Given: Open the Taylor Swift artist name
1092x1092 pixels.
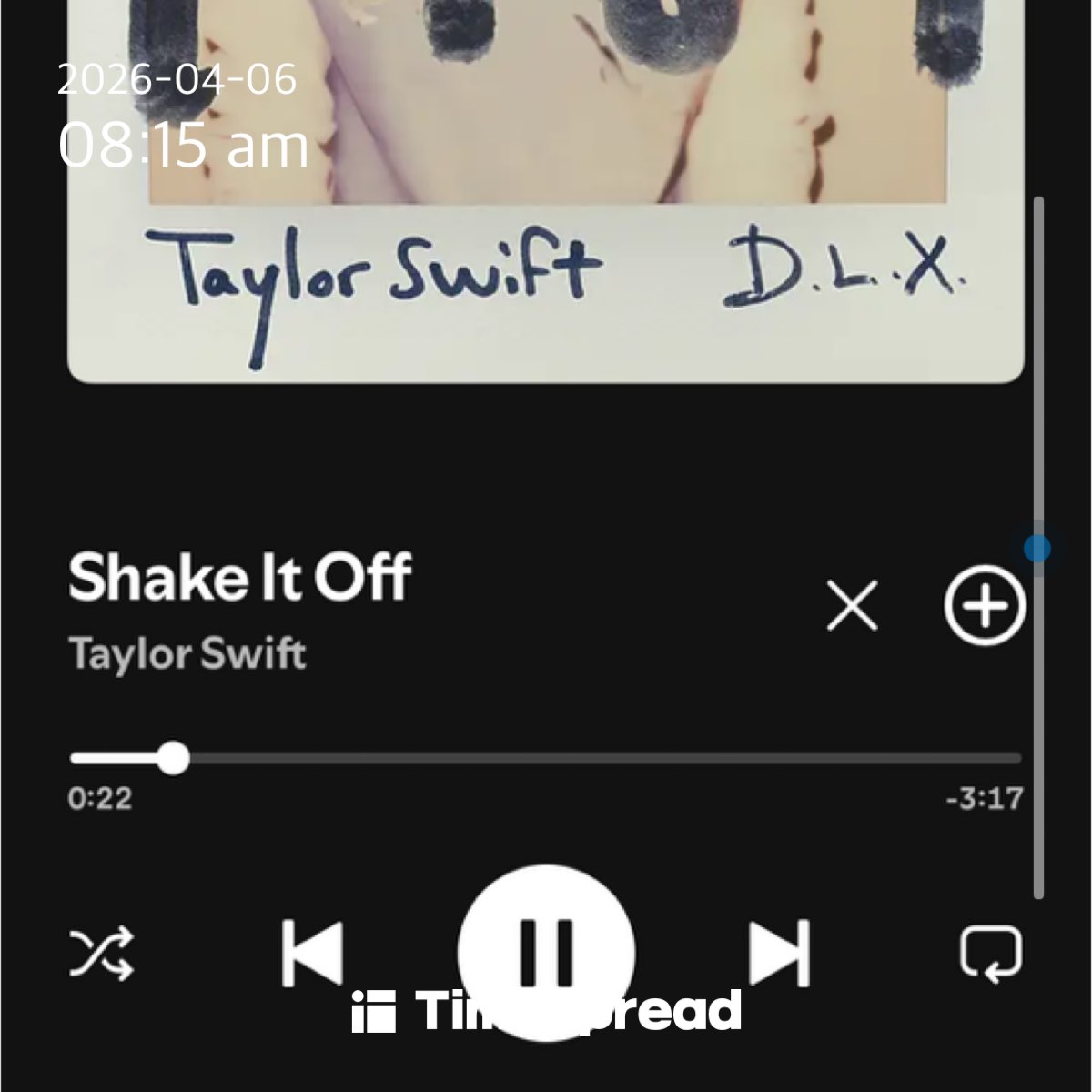Looking at the screenshot, I should 187,654.
